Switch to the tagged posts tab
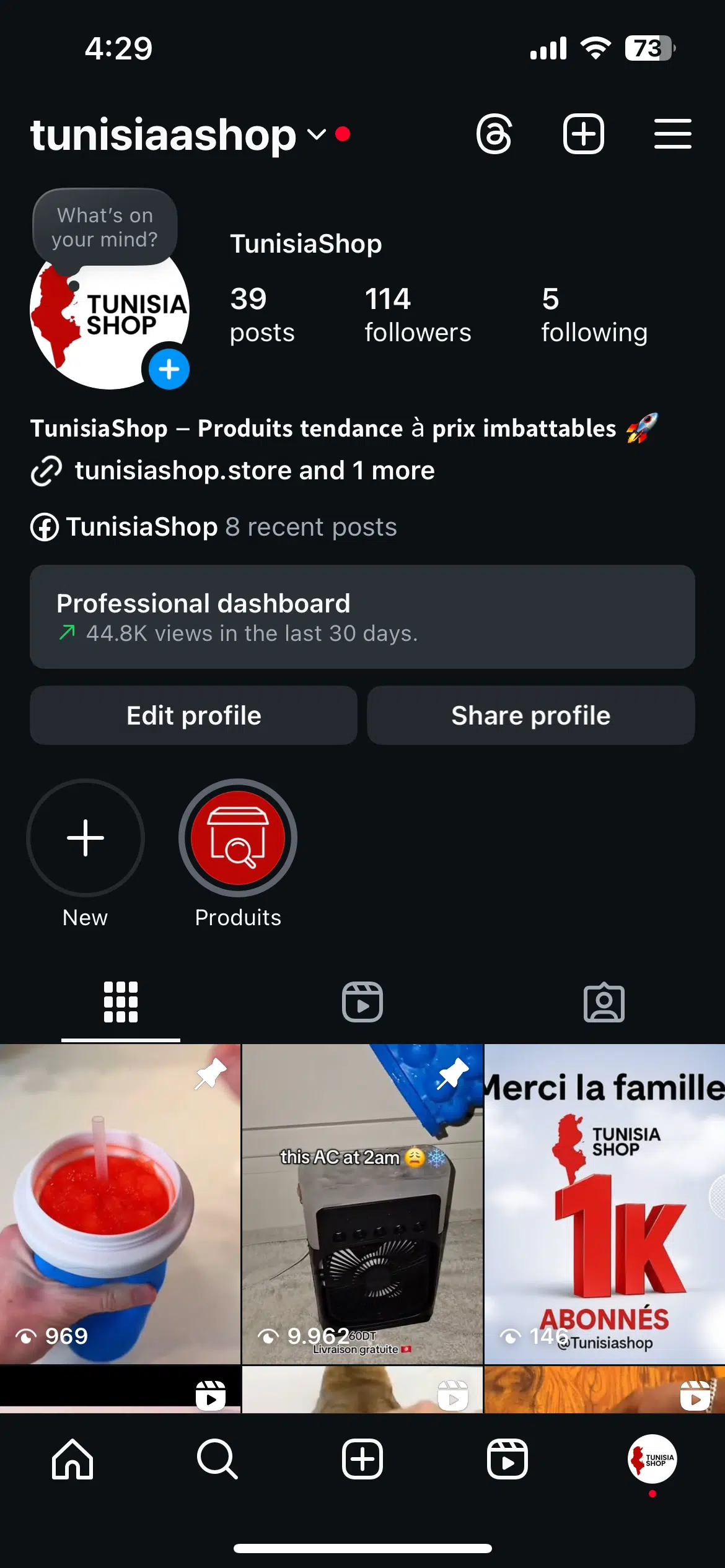Screen dimensions: 725x1568 click(x=604, y=1002)
